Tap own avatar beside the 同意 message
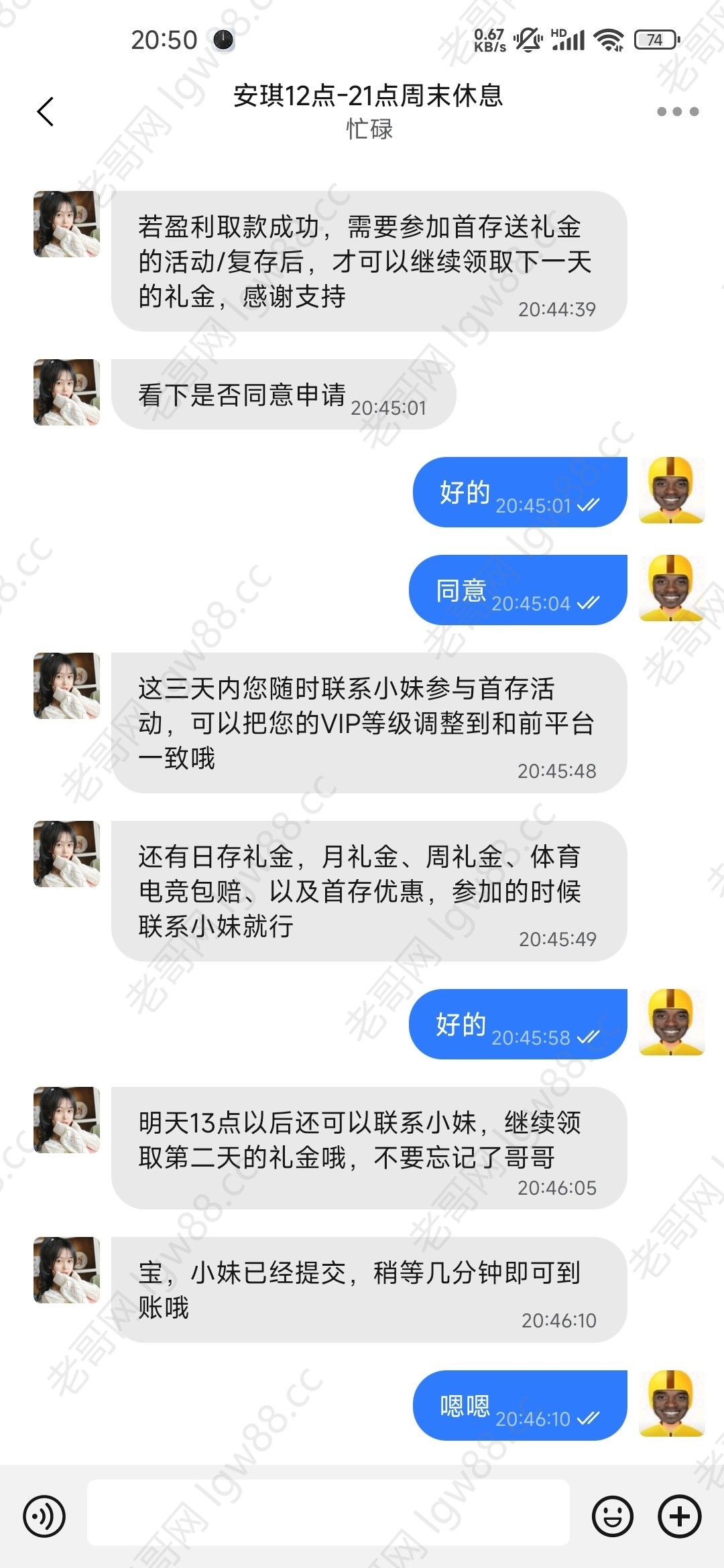 [671, 588]
